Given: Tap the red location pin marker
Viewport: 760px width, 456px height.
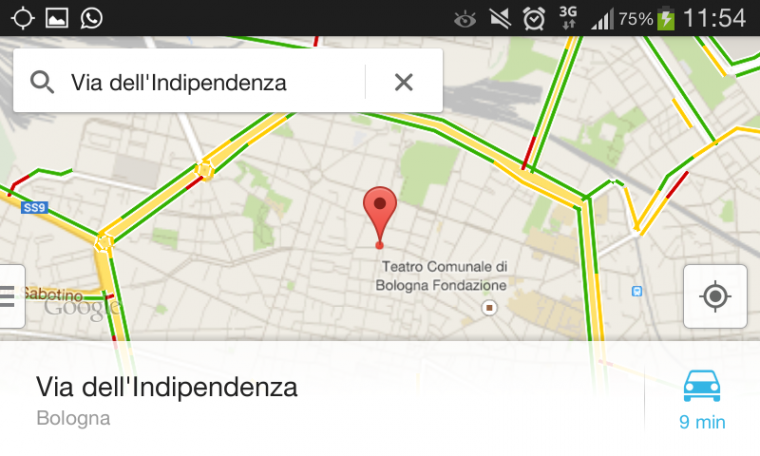Looking at the screenshot, I should (x=379, y=210).
